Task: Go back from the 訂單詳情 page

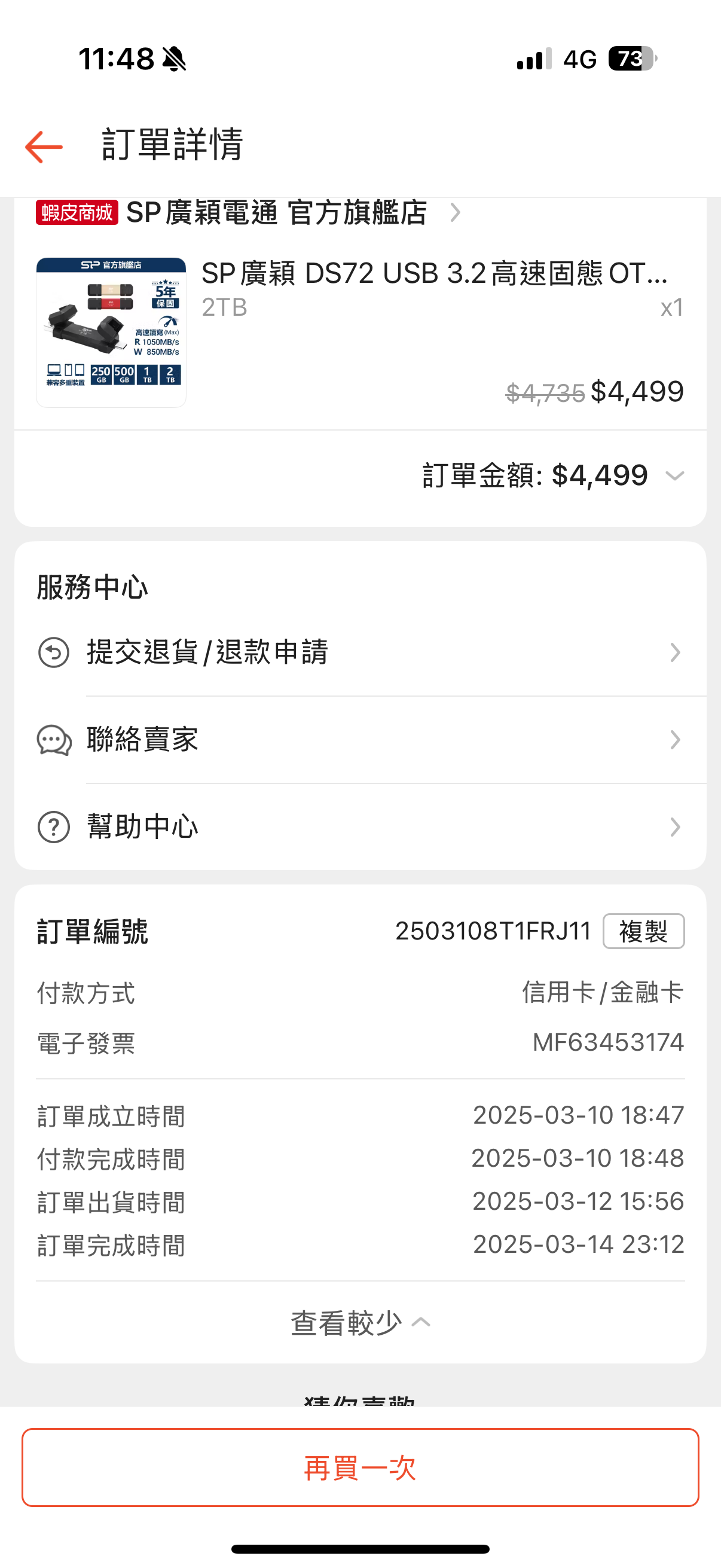Action: click(x=44, y=147)
